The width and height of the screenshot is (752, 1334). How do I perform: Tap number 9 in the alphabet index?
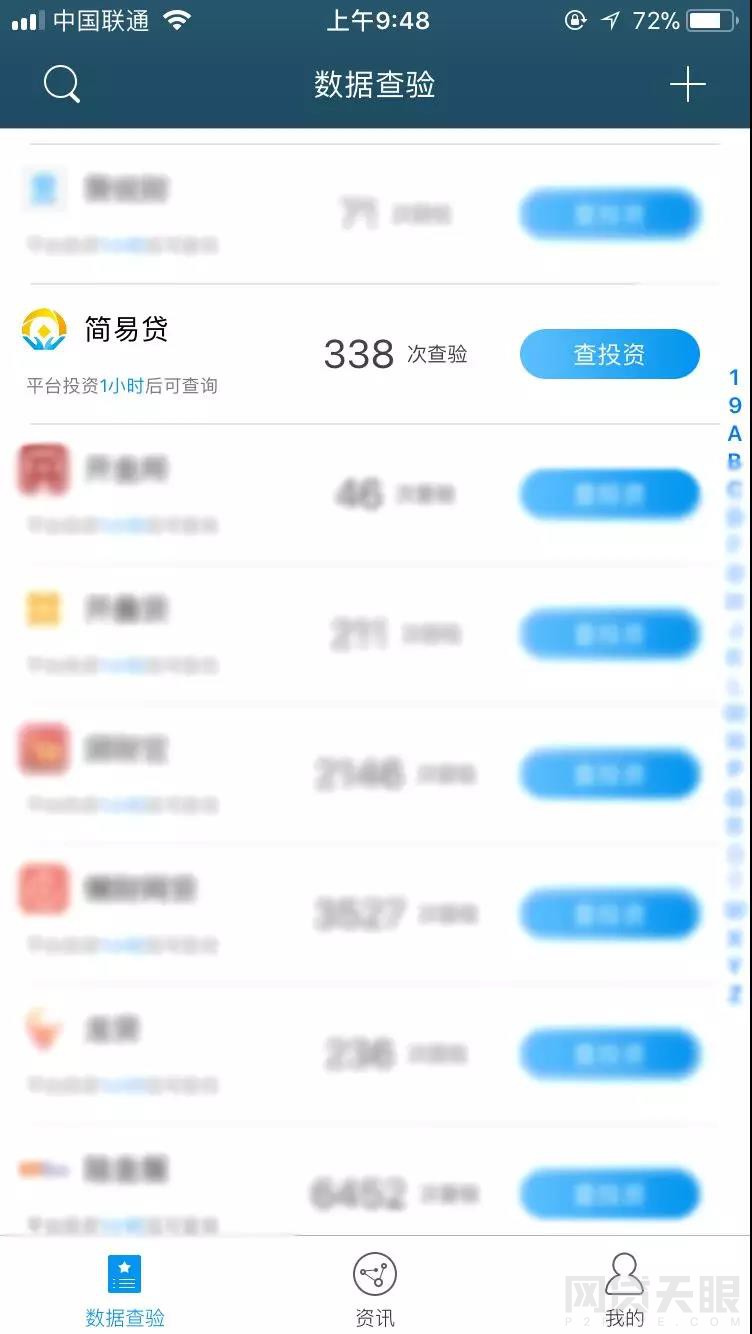[735, 406]
